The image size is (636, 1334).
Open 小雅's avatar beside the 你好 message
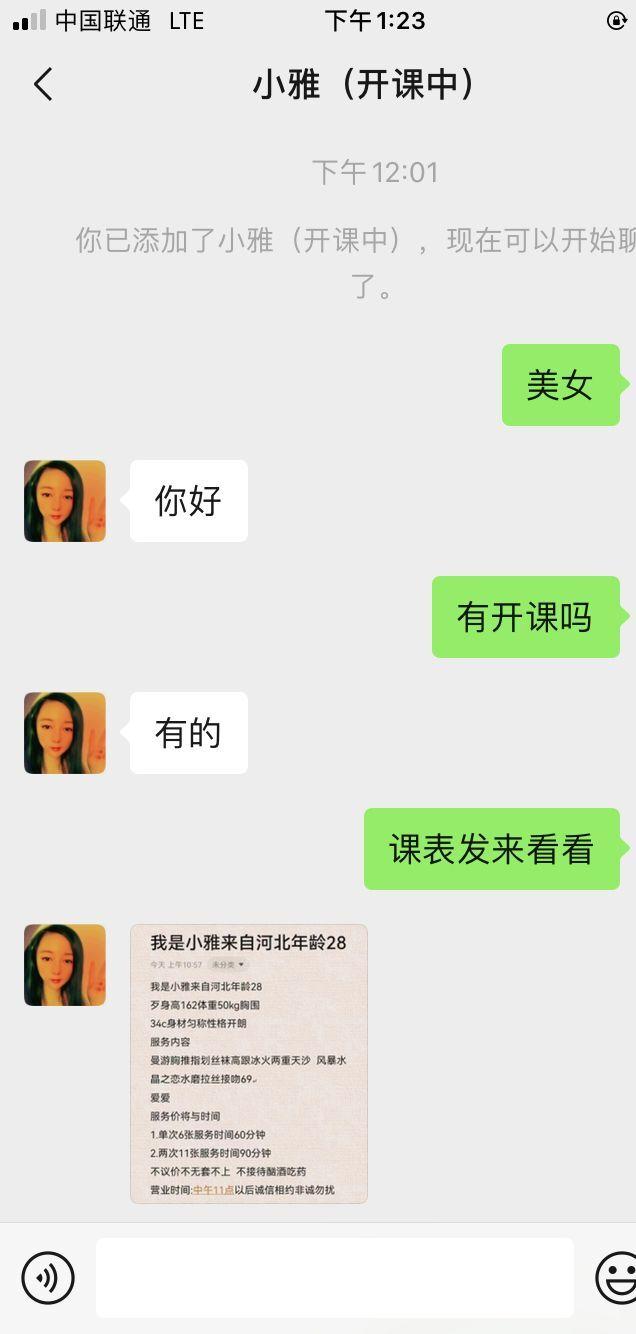pyautogui.click(x=65, y=501)
